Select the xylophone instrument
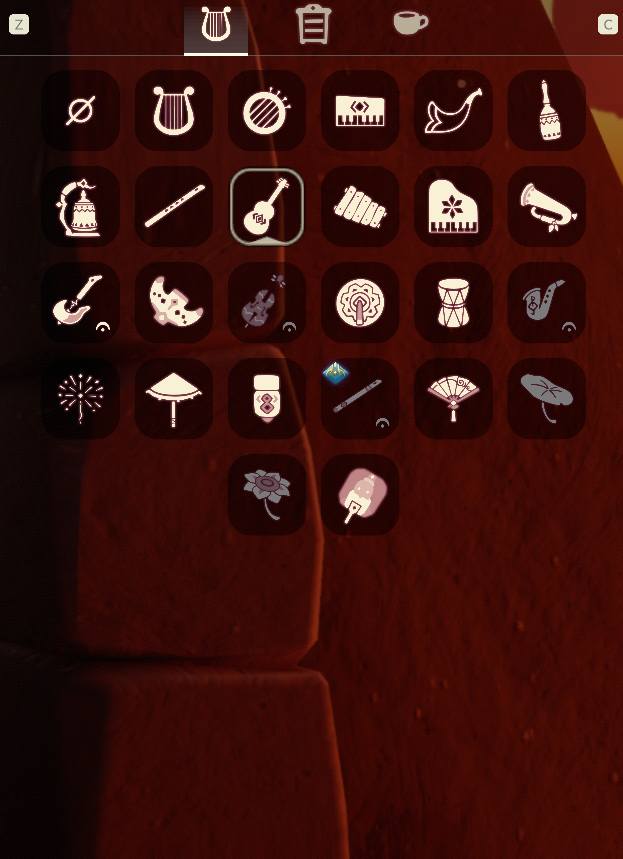Screen dimensions: 623x859 click(360, 206)
